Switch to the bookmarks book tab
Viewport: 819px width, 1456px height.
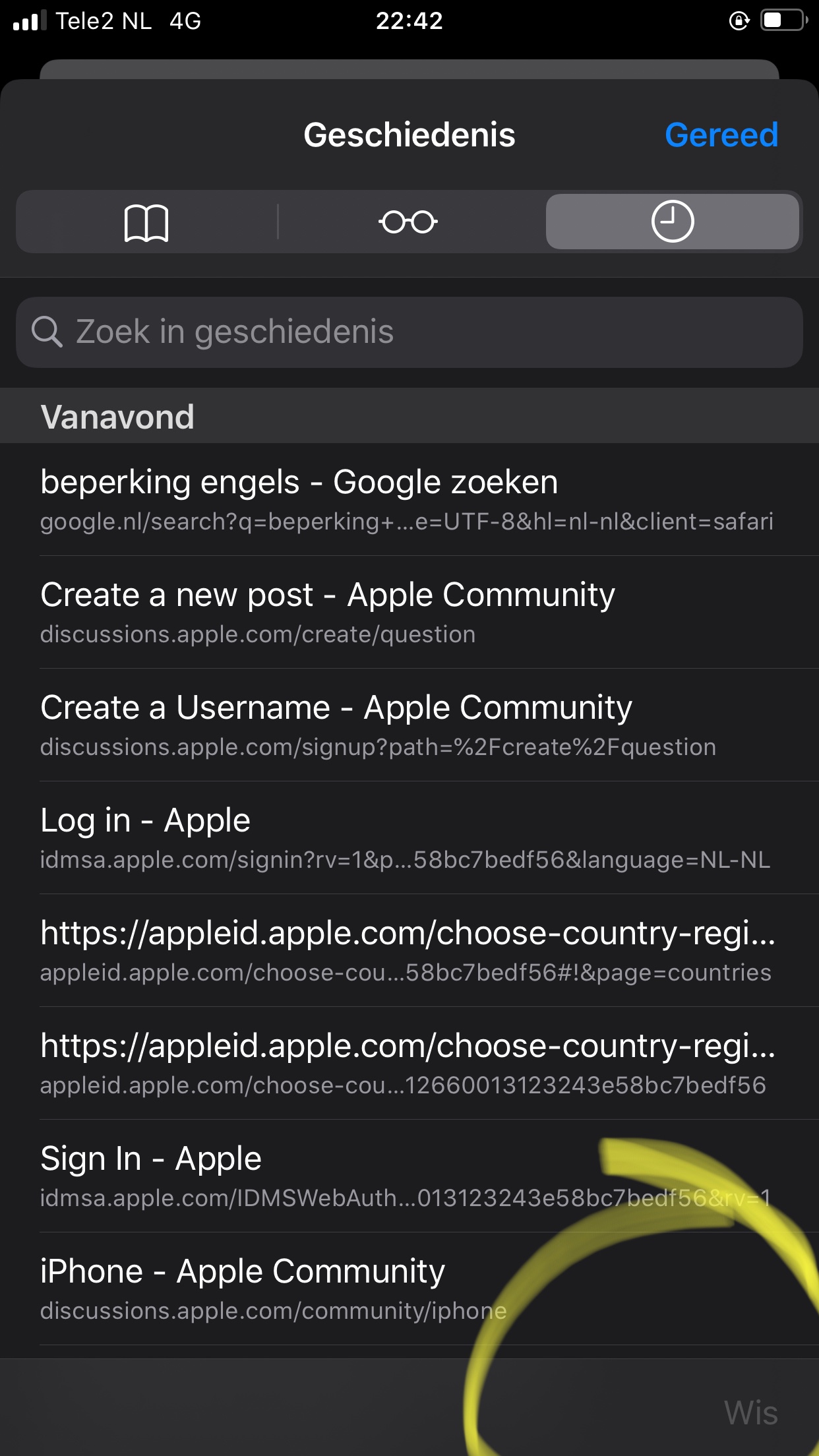coord(146,222)
